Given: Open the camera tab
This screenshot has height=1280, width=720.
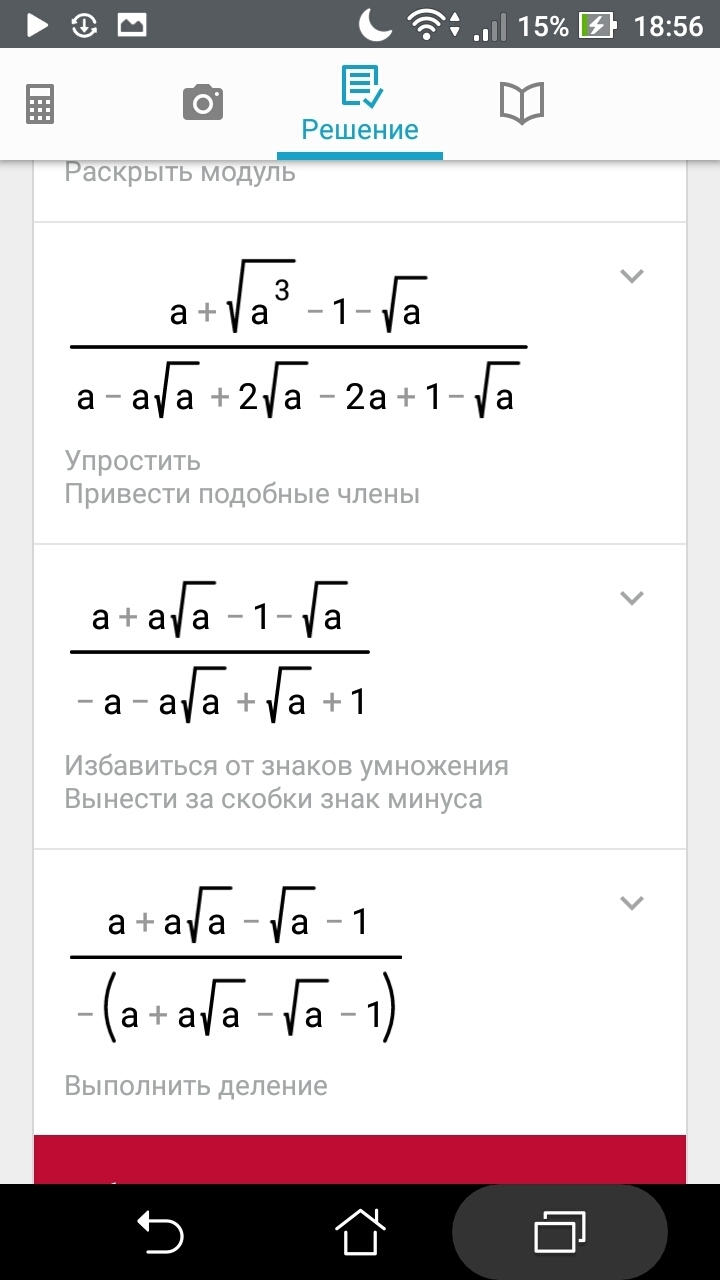Looking at the screenshot, I should [202, 104].
